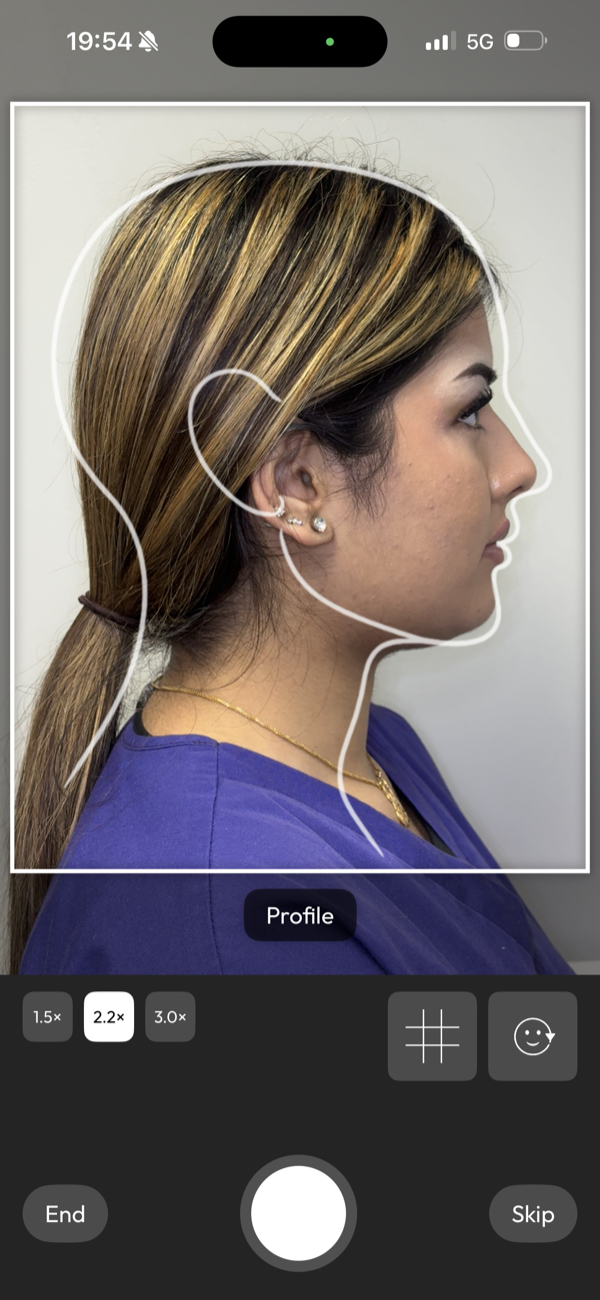Toggle the face outline guide
This screenshot has height=1300, width=600.
pyautogui.click(x=532, y=1036)
